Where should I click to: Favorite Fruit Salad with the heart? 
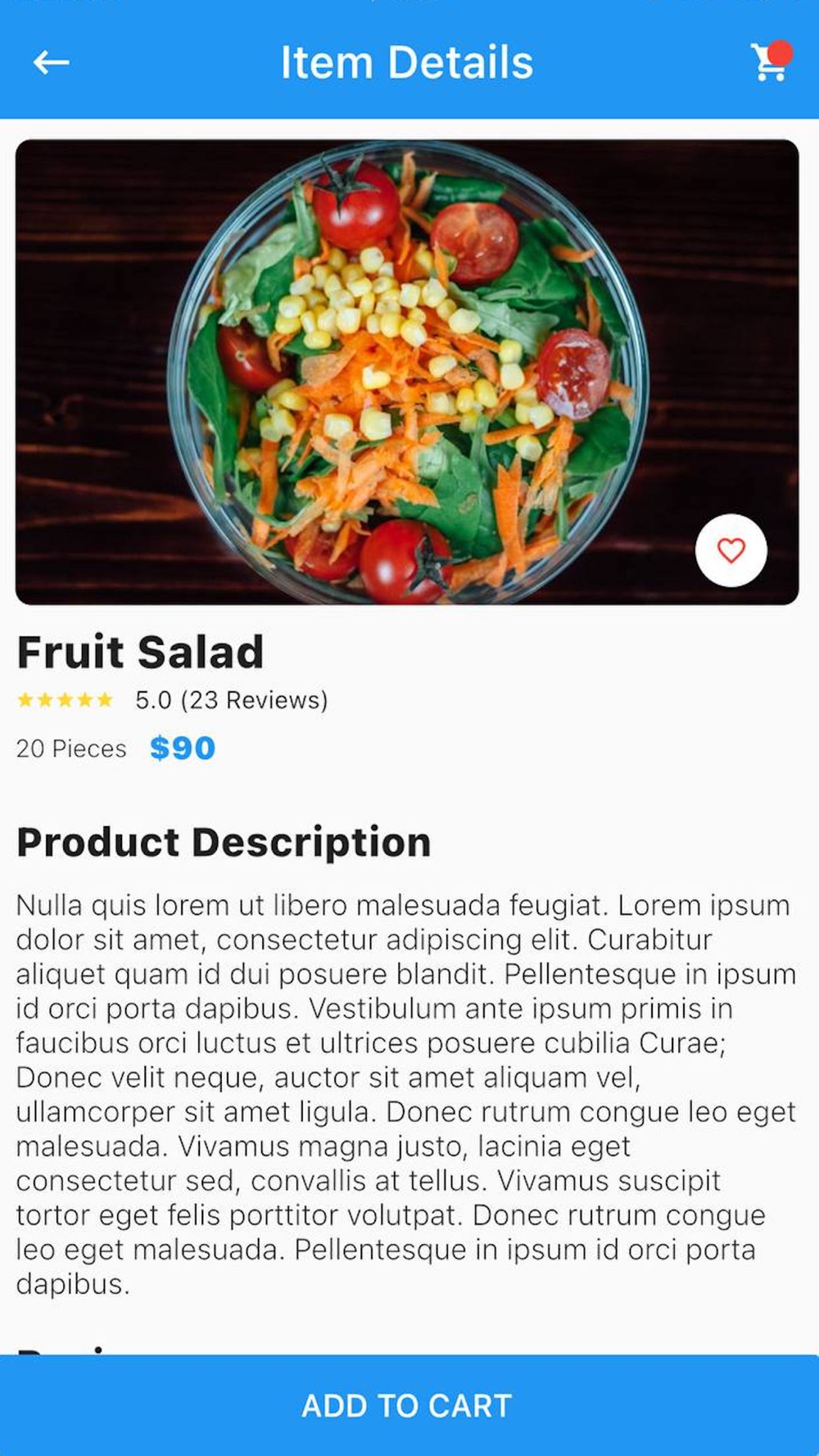click(731, 550)
